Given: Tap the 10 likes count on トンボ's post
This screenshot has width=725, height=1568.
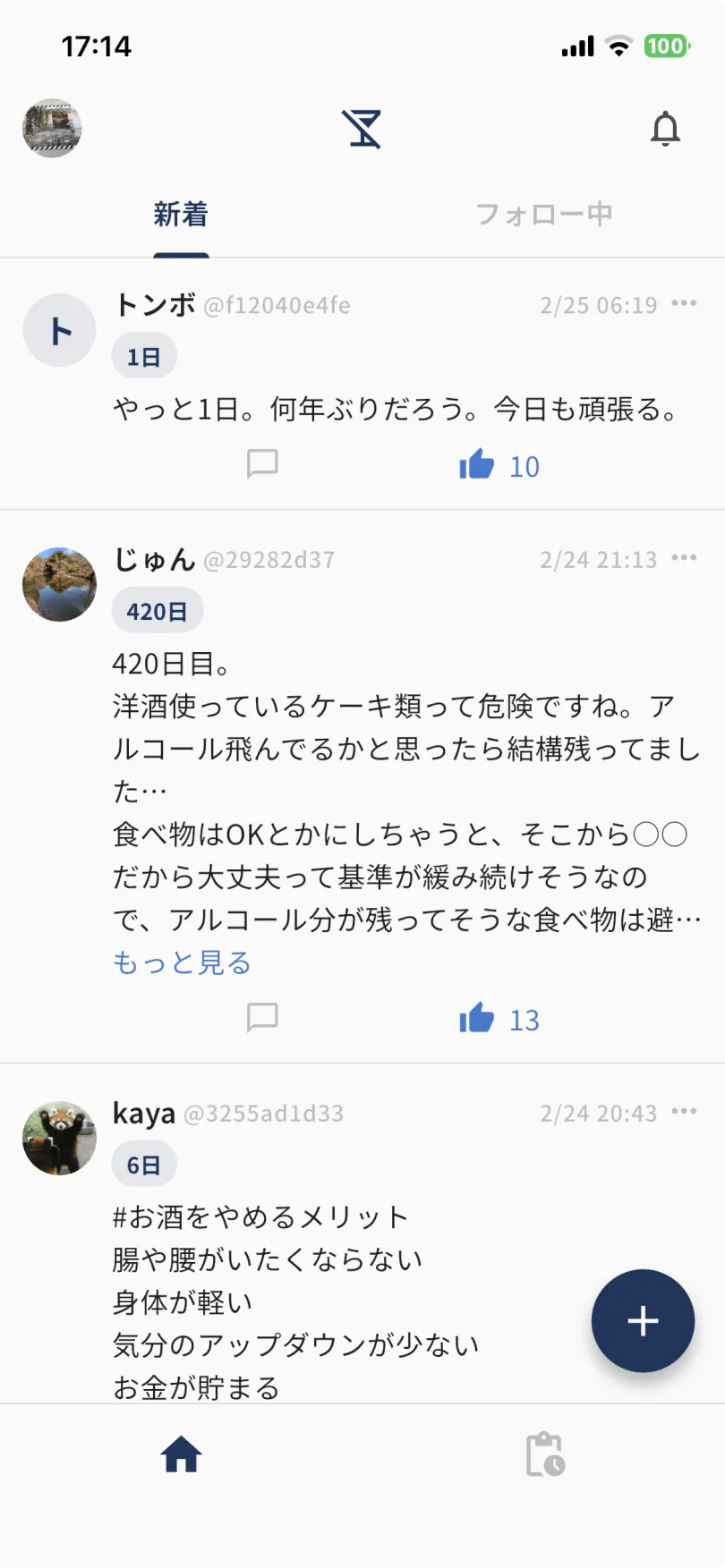Looking at the screenshot, I should coord(525,466).
